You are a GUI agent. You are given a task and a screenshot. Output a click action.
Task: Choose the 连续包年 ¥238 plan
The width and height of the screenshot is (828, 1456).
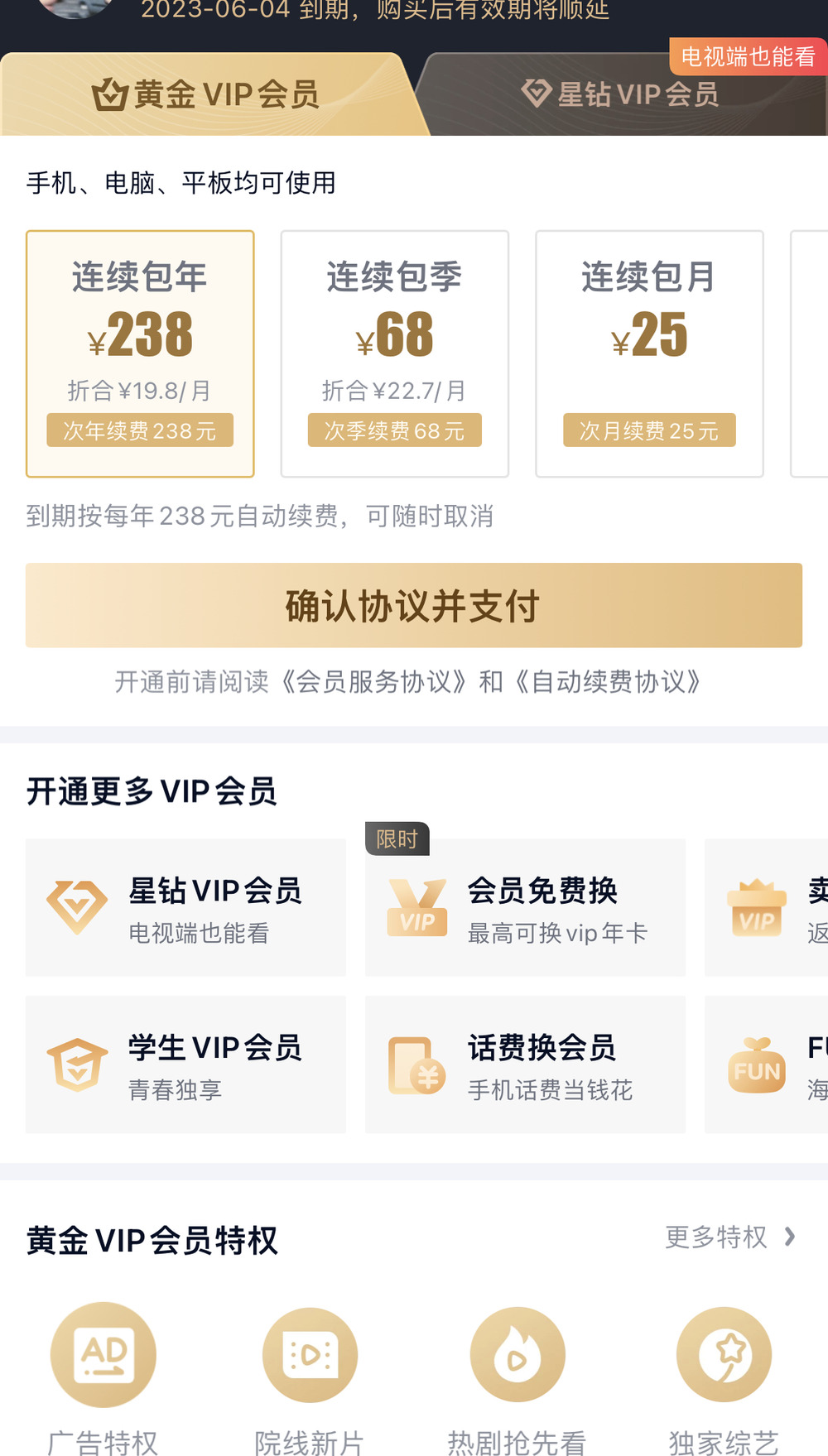140,353
